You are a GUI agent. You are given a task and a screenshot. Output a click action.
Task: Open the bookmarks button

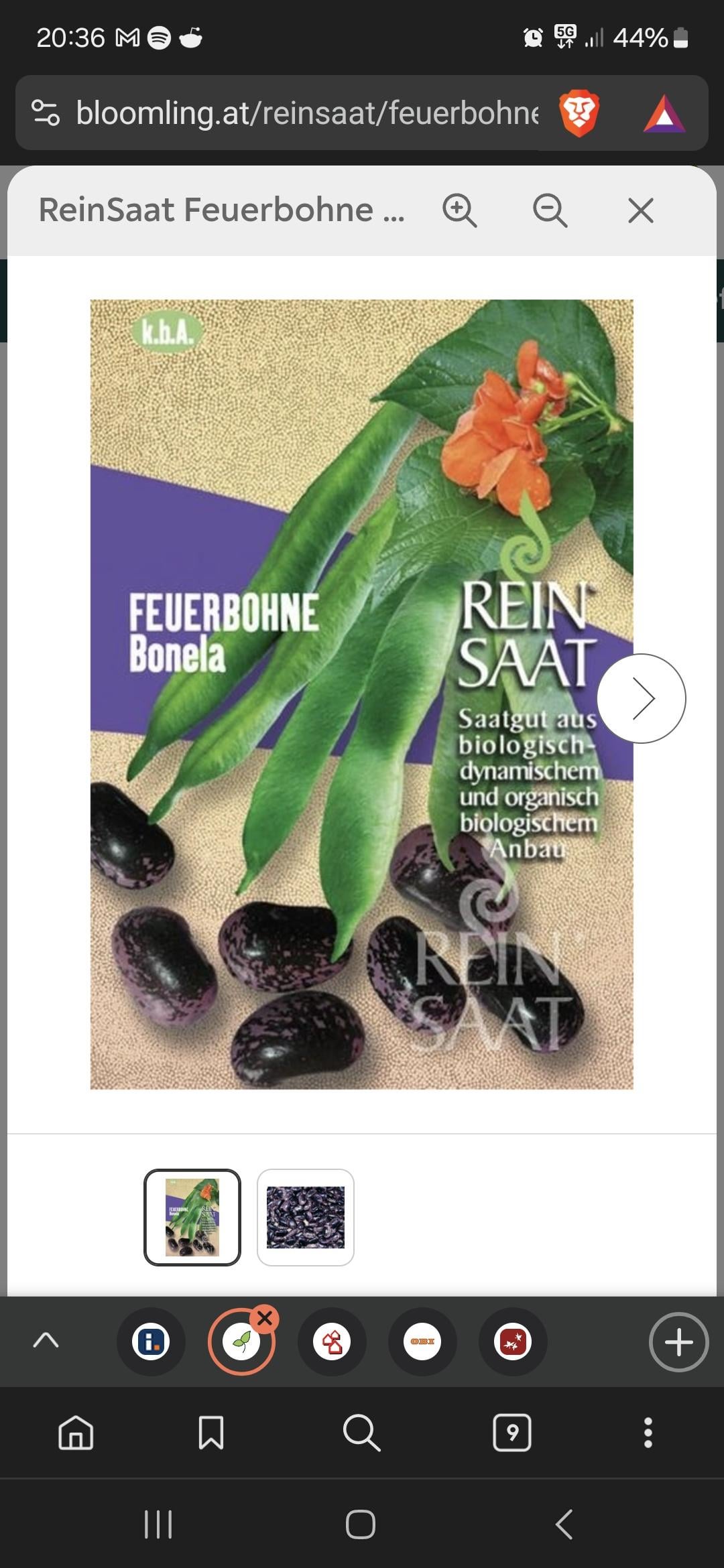click(211, 1433)
